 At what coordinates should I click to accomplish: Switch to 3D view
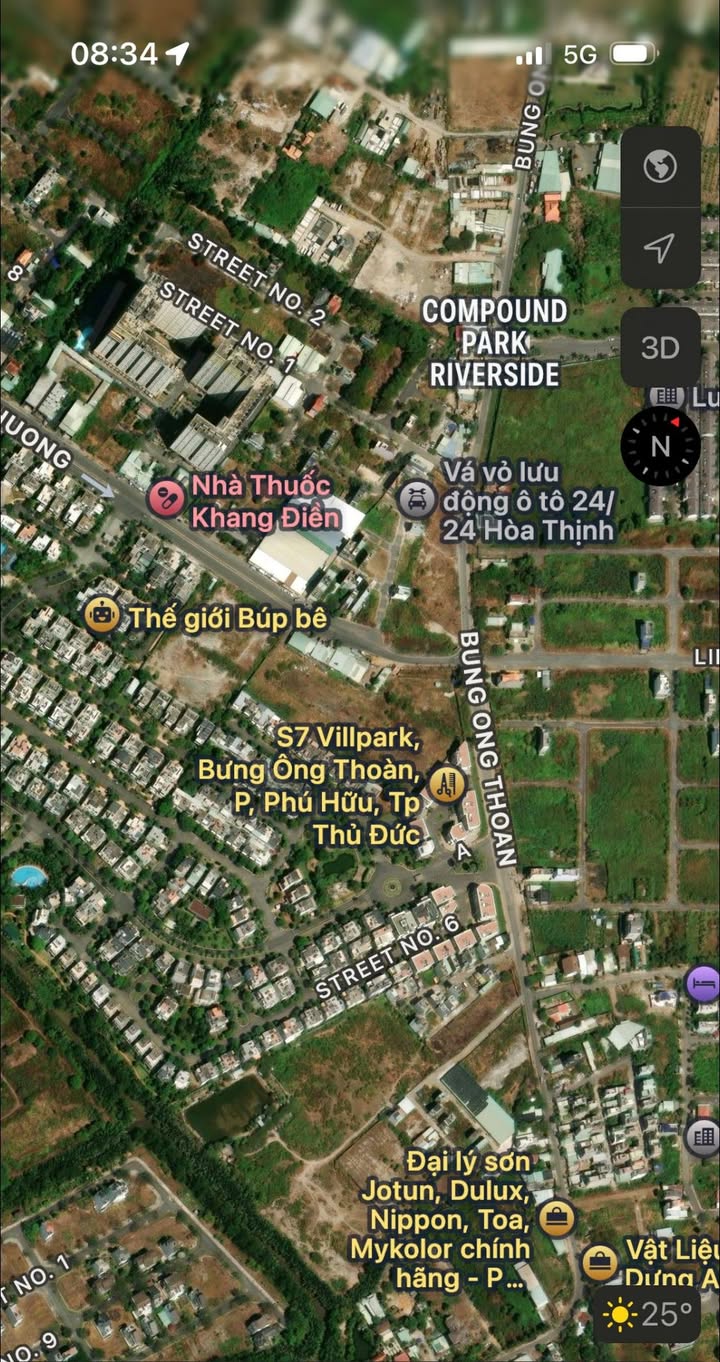pos(660,347)
